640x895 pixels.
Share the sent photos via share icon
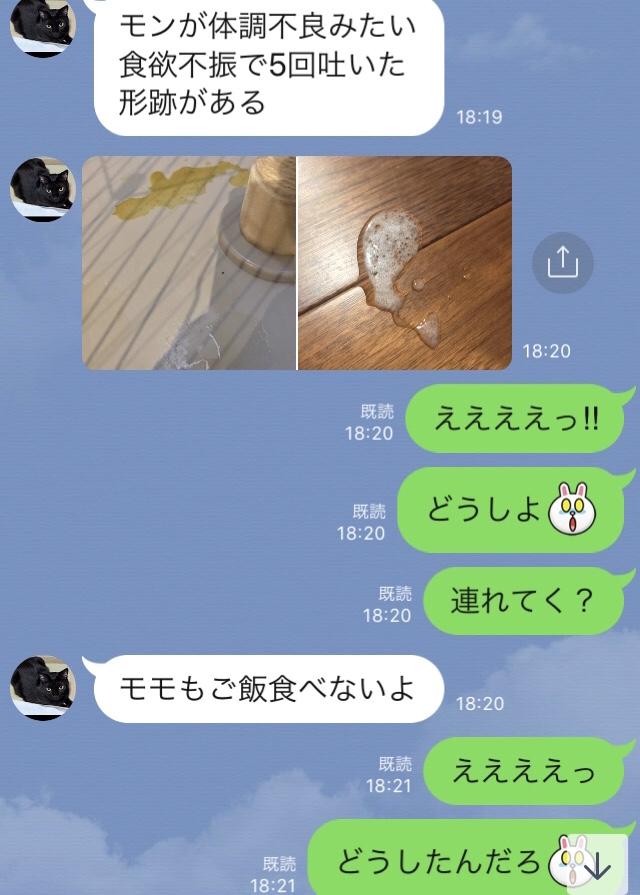pos(562,263)
